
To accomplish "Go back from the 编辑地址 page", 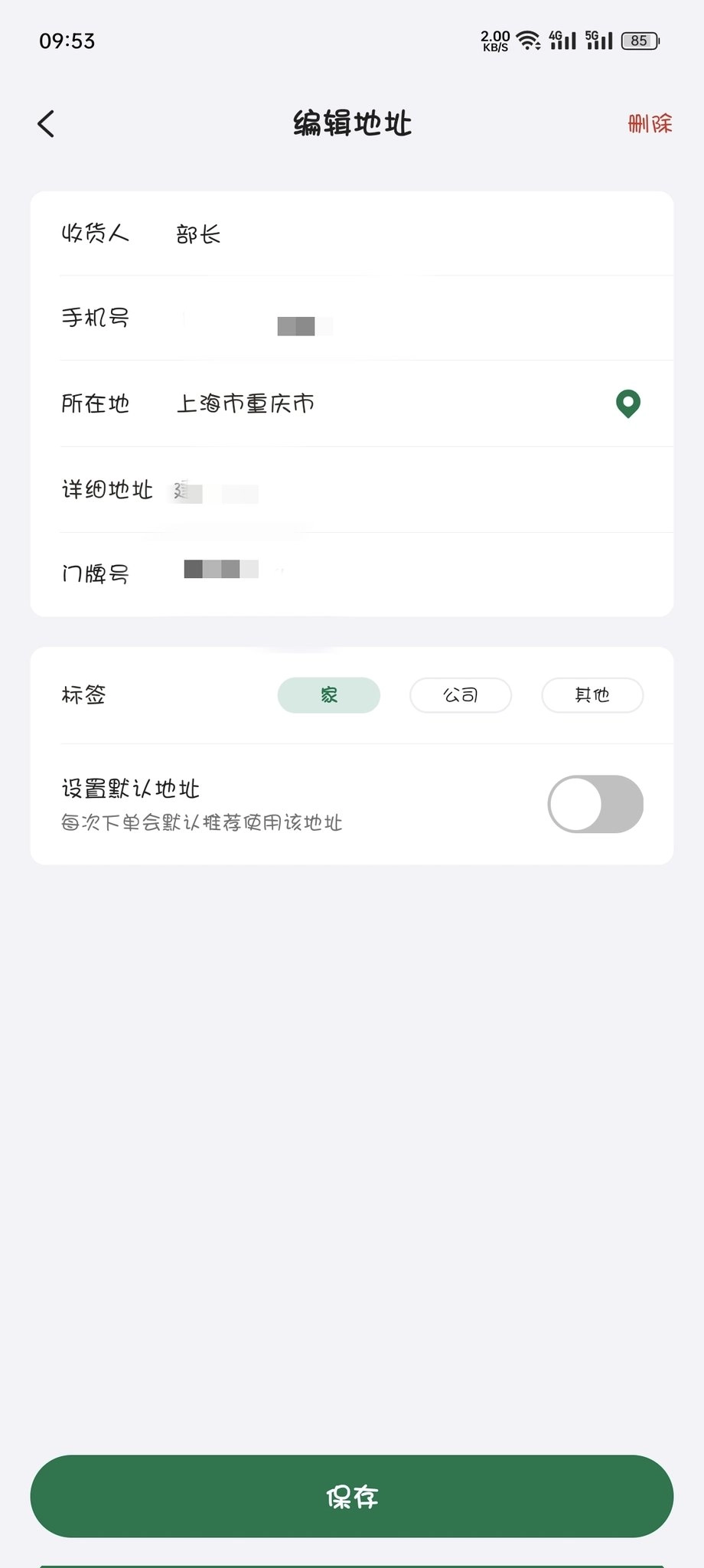I will point(47,123).
